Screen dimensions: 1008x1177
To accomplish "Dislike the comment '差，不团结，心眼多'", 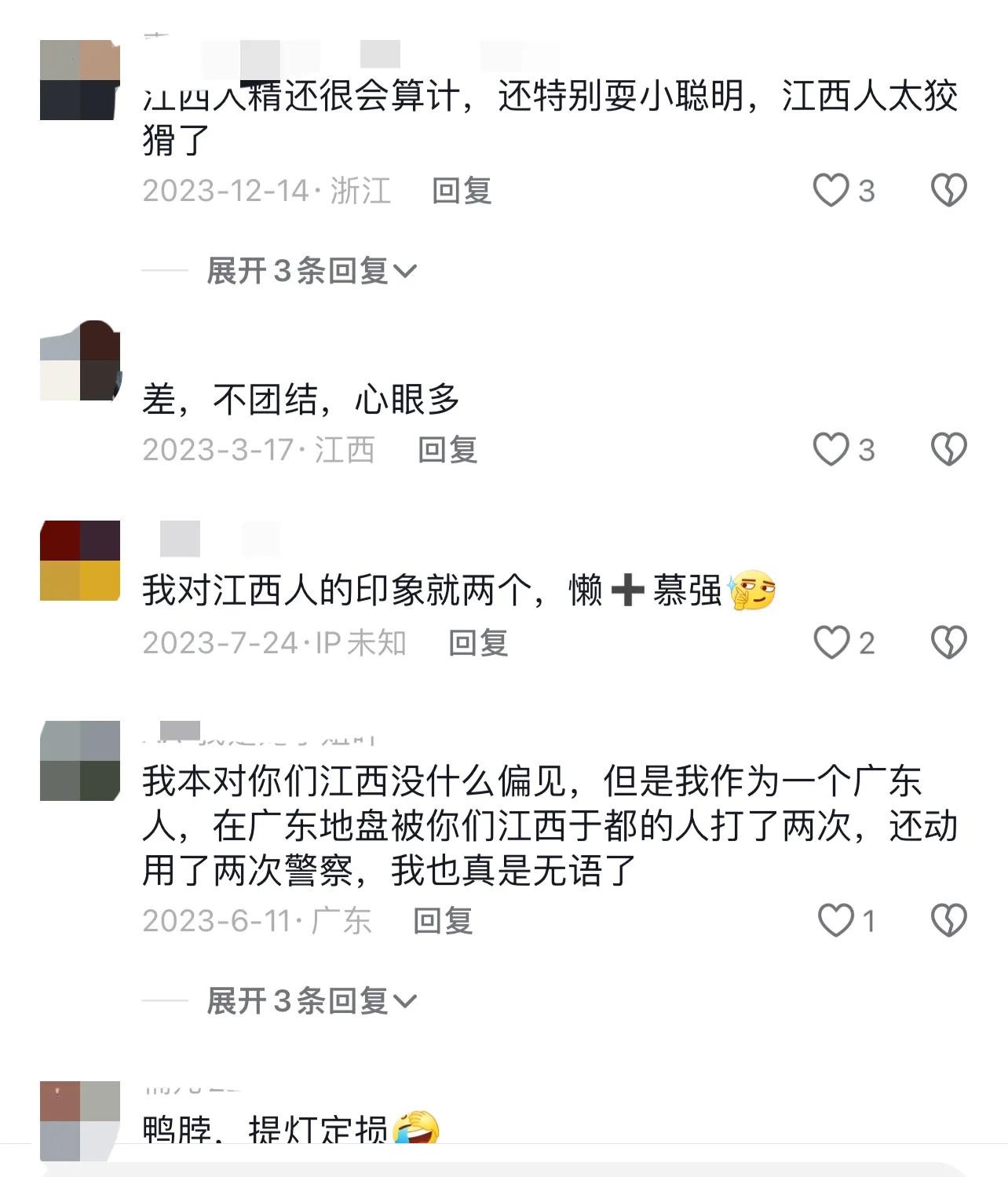I will (x=948, y=450).
